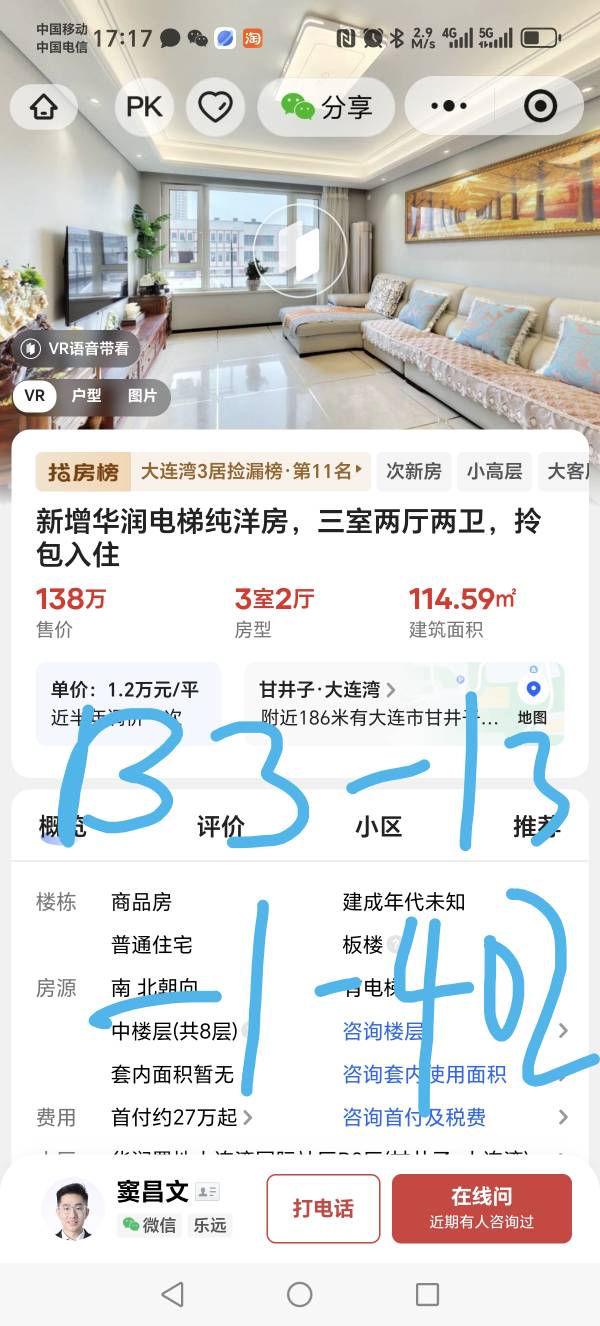Open the PK compare button
The image size is (600, 1326).
click(x=144, y=106)
